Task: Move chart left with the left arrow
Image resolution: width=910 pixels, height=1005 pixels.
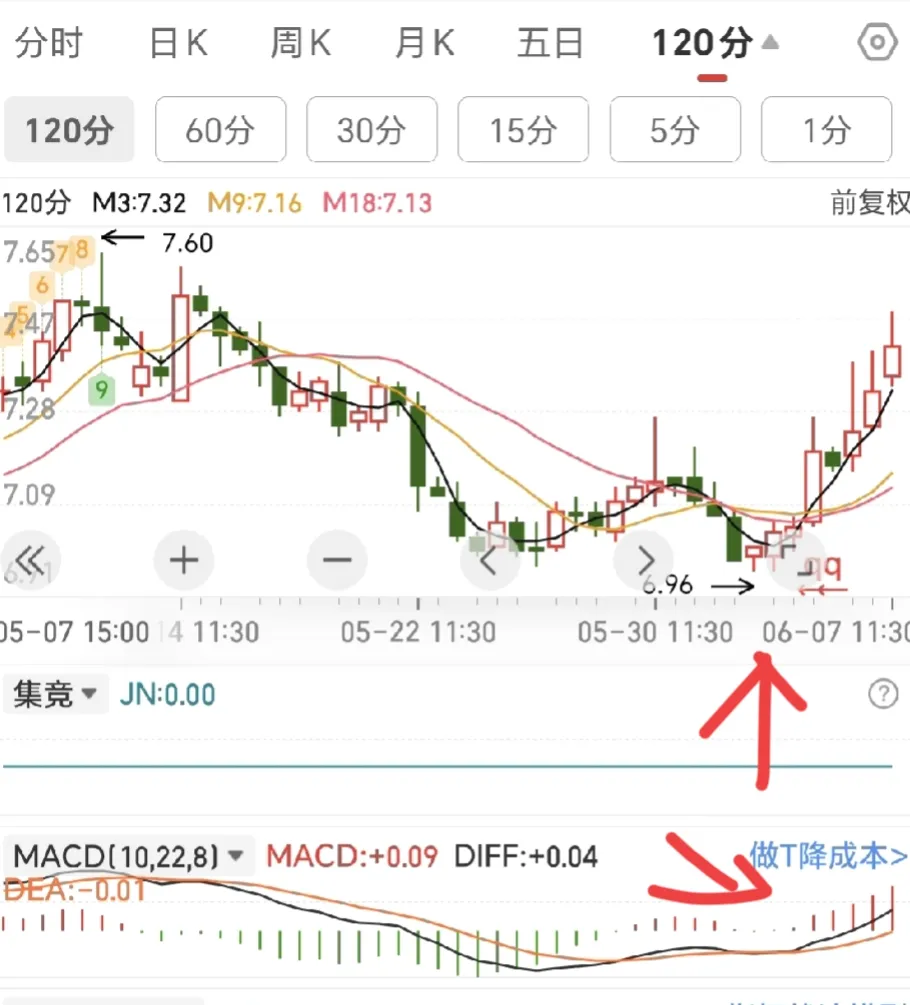Action: (489, 560)
